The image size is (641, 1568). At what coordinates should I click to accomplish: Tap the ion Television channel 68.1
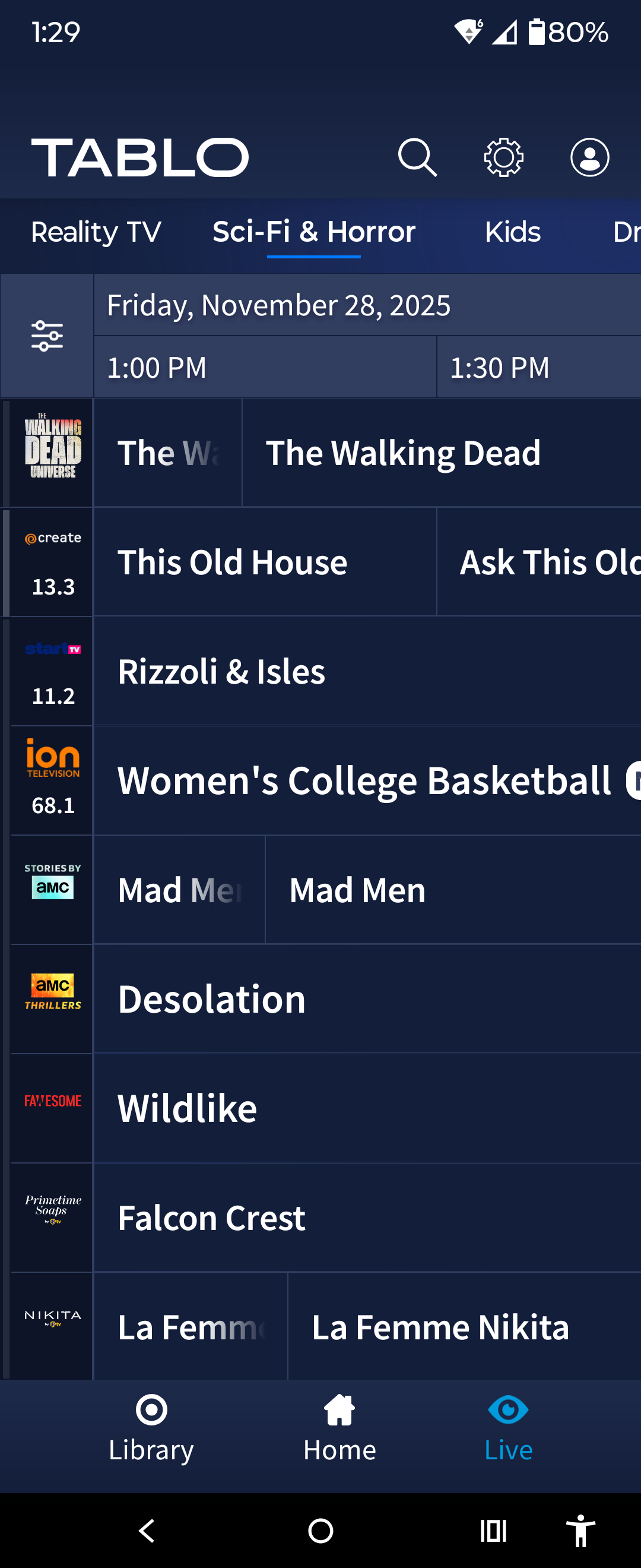(x=53, y=780)
